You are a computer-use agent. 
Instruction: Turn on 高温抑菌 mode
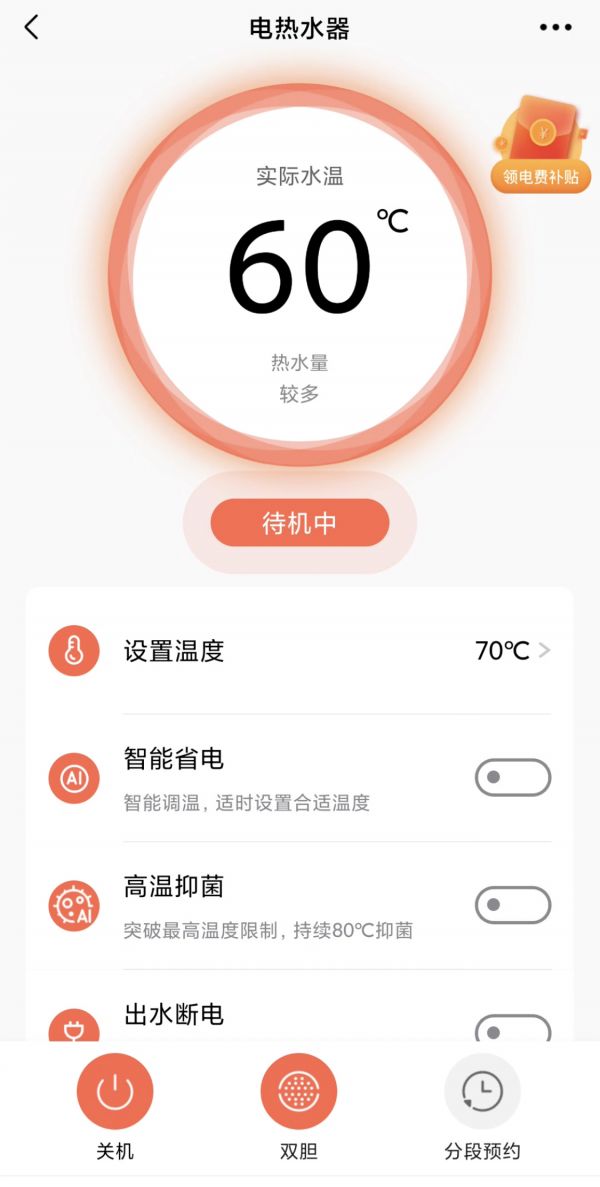[x=512, y=905]
